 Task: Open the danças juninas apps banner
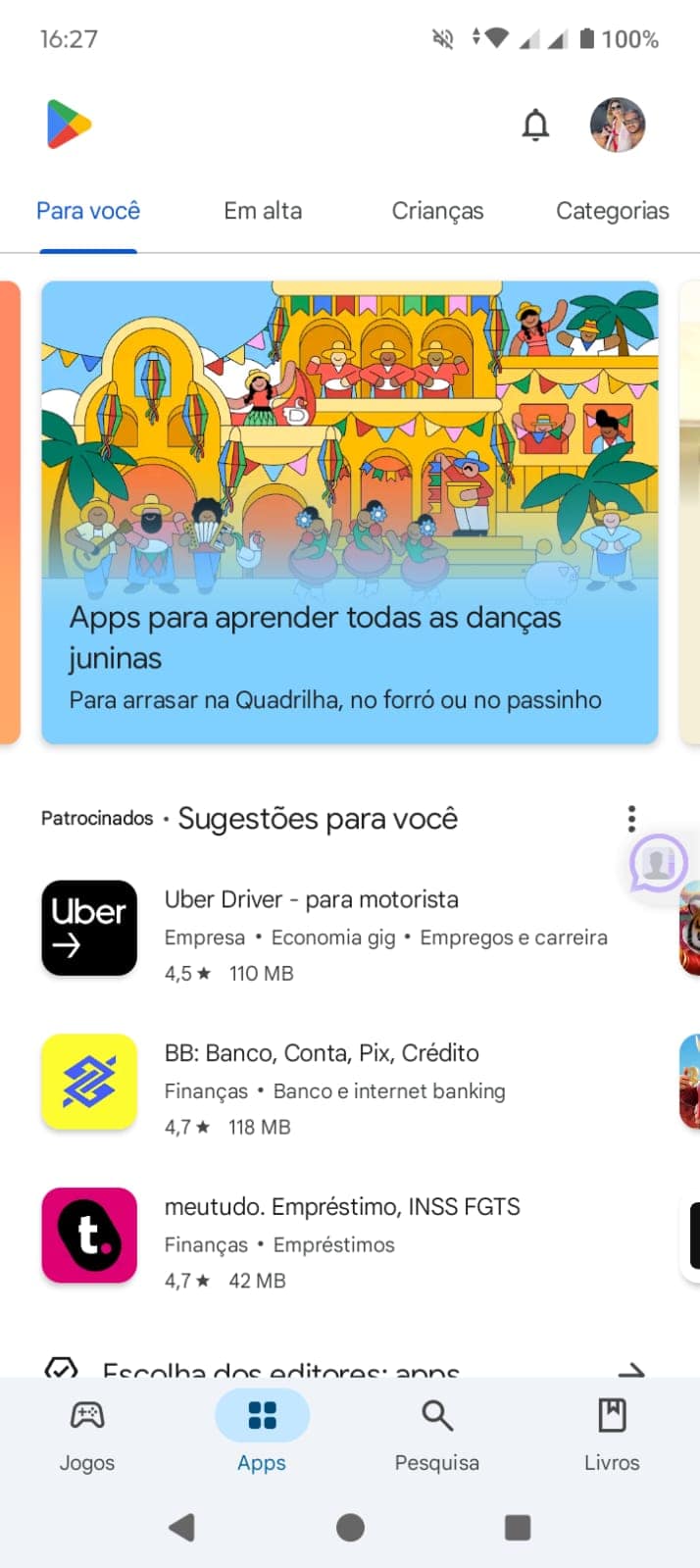tap(349, 512)
